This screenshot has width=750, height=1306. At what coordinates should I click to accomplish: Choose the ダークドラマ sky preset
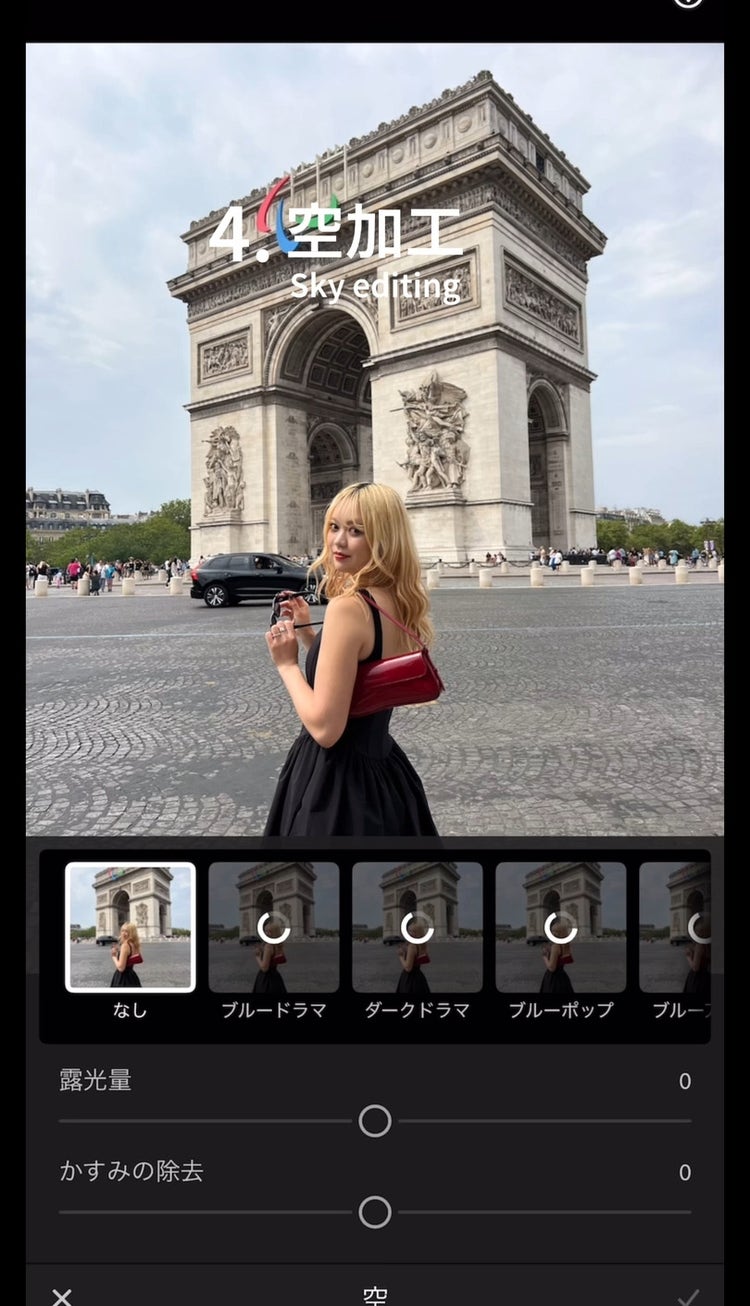pyautogui.click(x=417, y=927)
